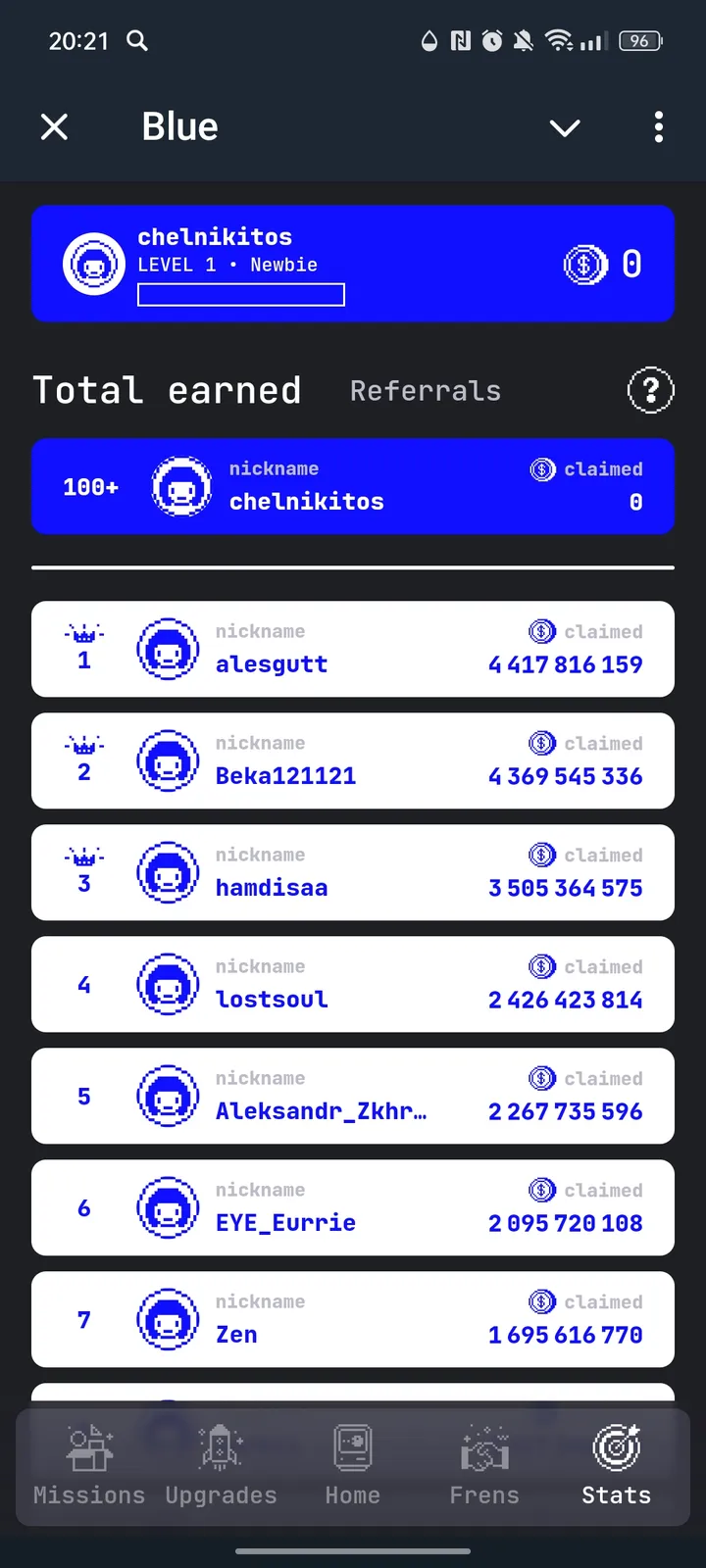Tap chelnikitos profile avatar

94,263
